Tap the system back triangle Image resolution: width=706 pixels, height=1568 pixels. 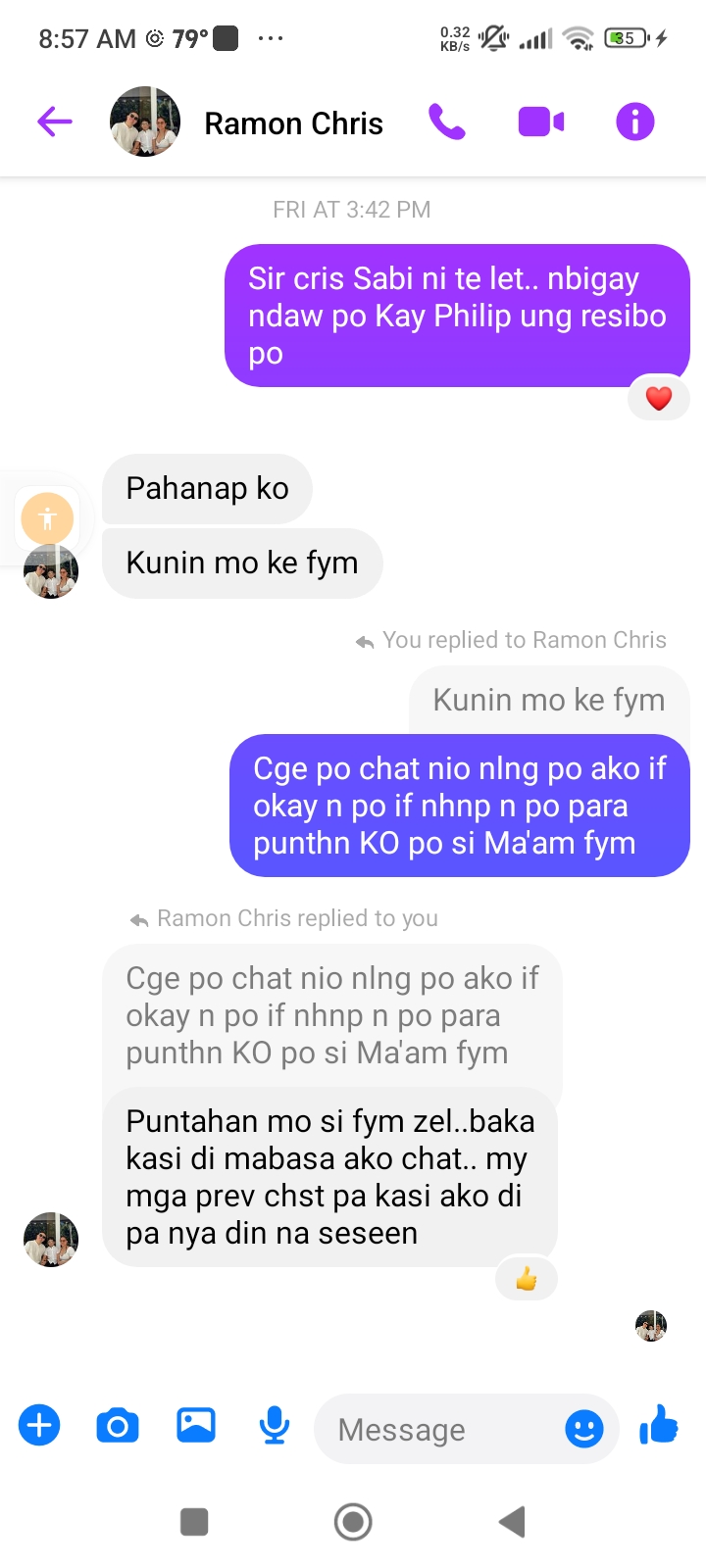tap(512, 1522)
